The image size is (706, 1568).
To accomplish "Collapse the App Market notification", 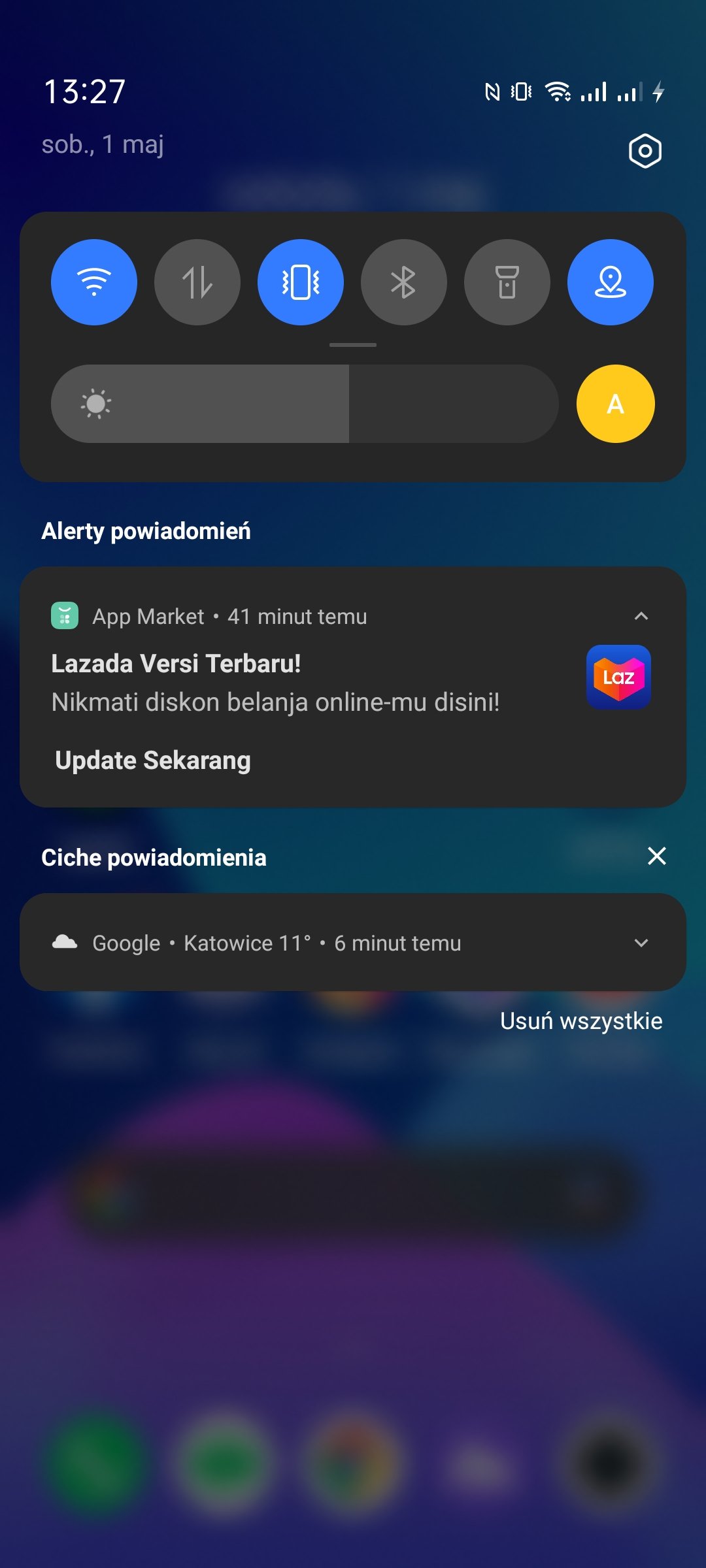I will click(641, 616).
